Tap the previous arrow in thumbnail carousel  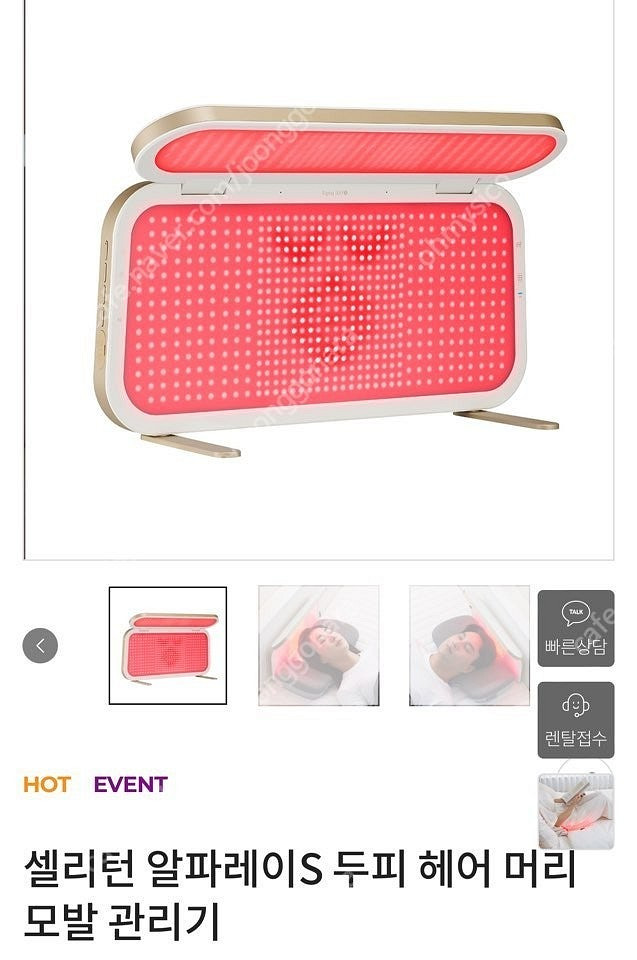pyautogui.click(x=40, y=646)
